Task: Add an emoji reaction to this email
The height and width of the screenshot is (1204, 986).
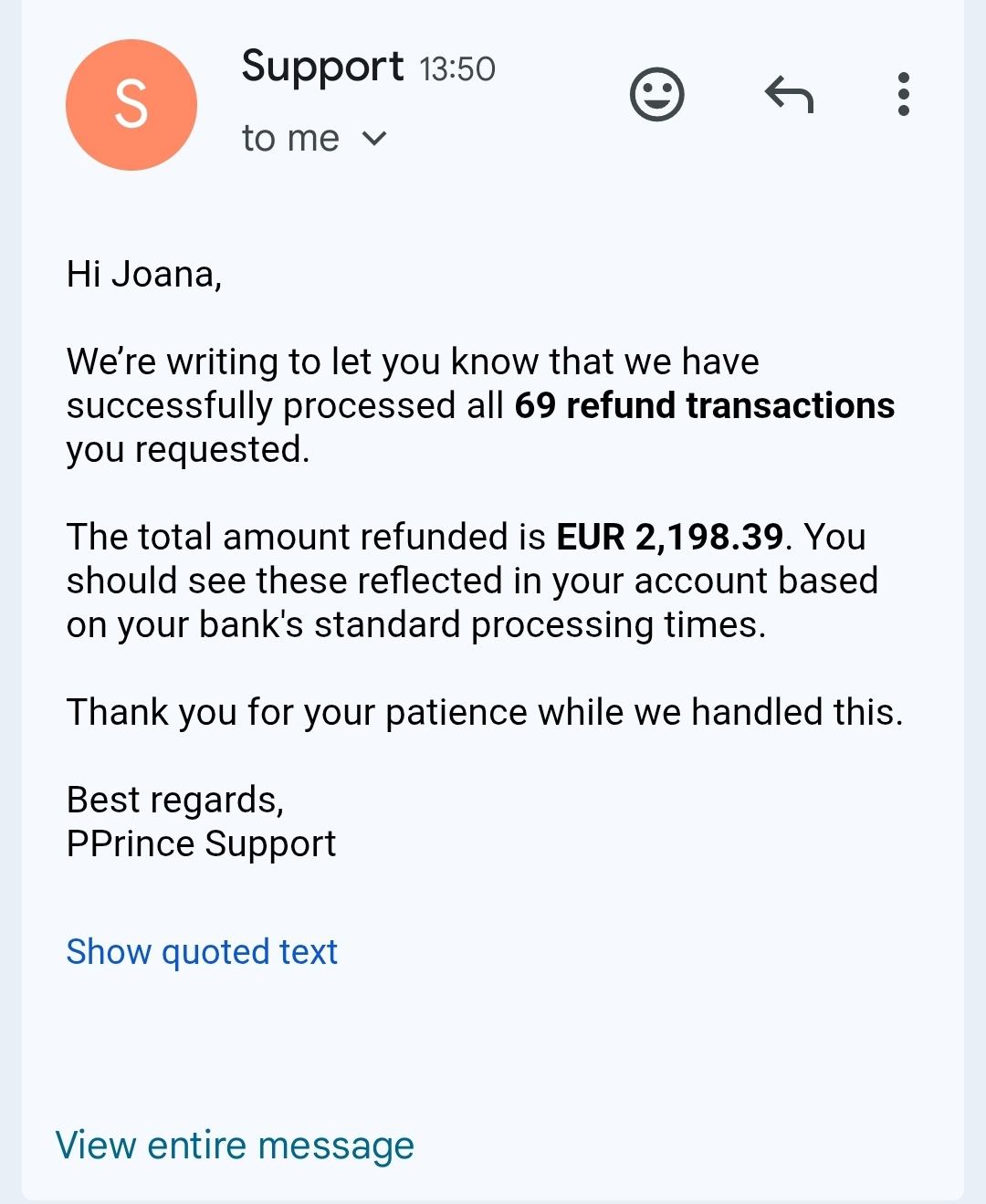Action: [656, 94]
